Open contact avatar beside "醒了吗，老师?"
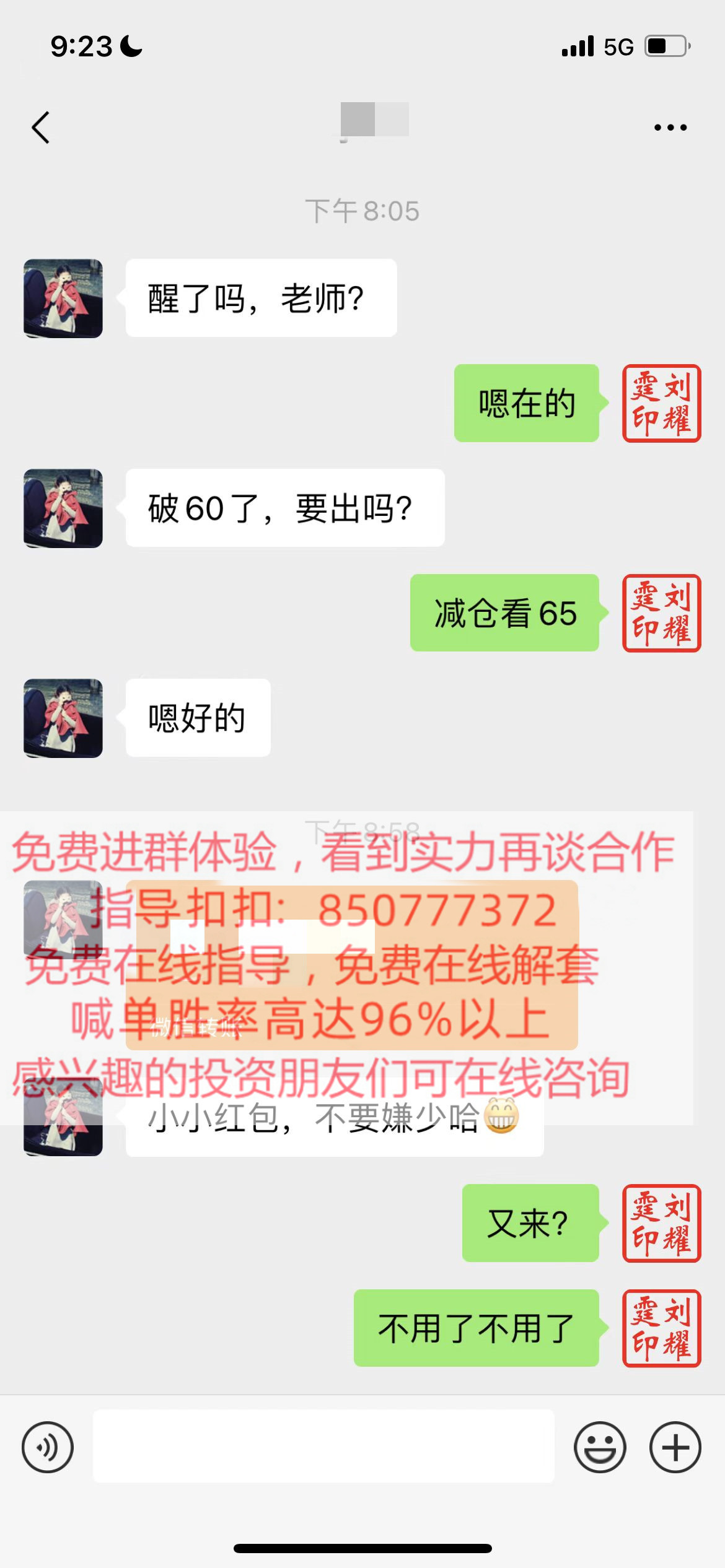The width and height of the screenshot is (725, 1568). point(63,298)
